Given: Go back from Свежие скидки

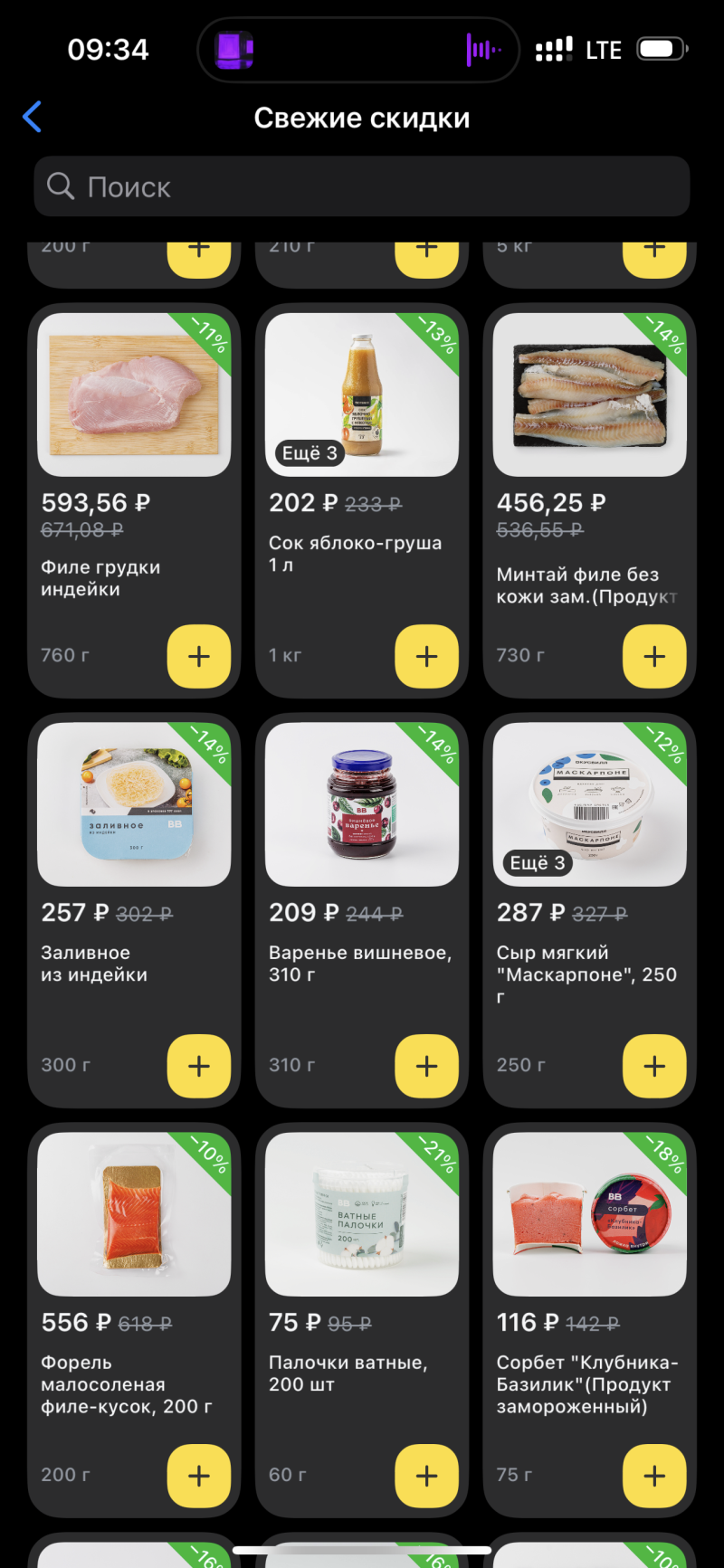Looking at the screenshot, I should point(32,118).
